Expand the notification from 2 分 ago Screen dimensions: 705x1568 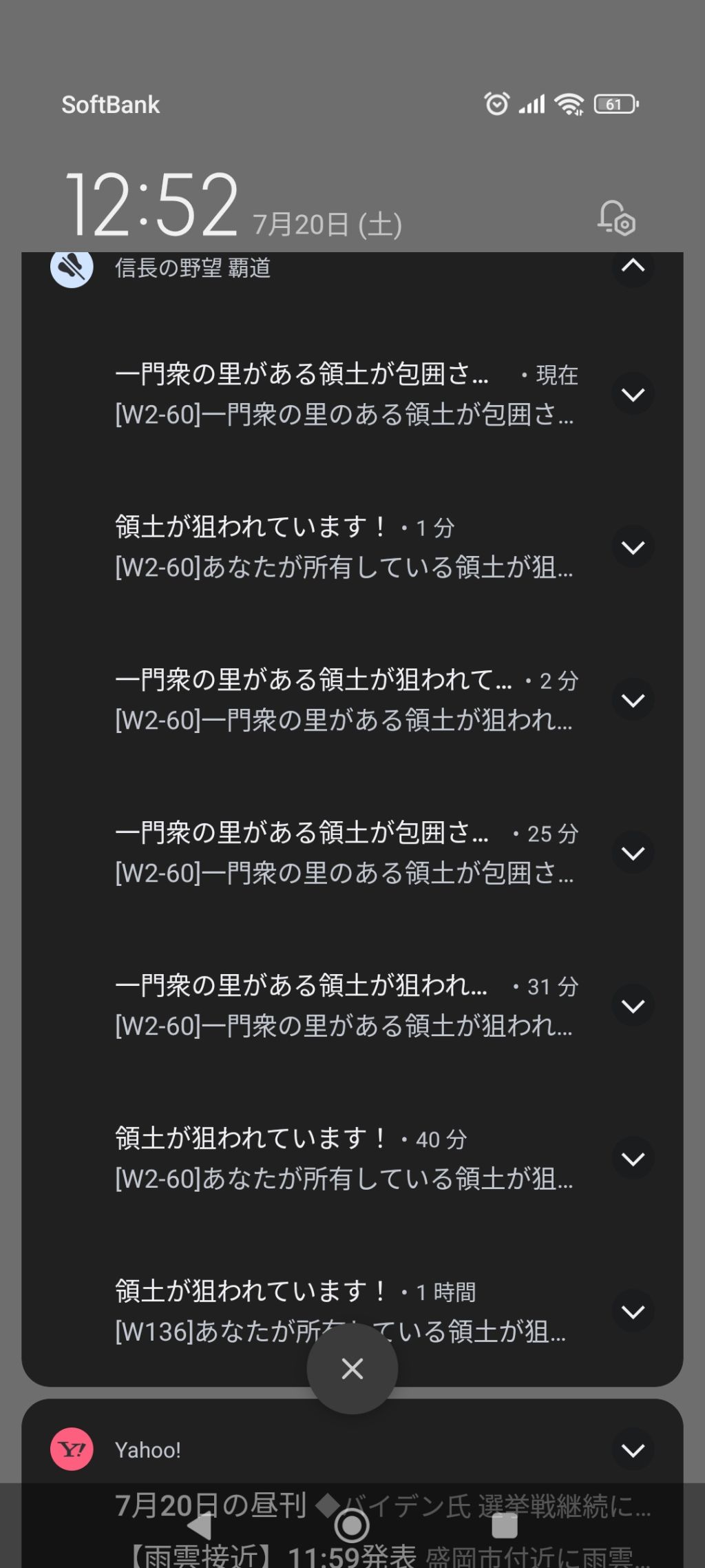(633, 700)
